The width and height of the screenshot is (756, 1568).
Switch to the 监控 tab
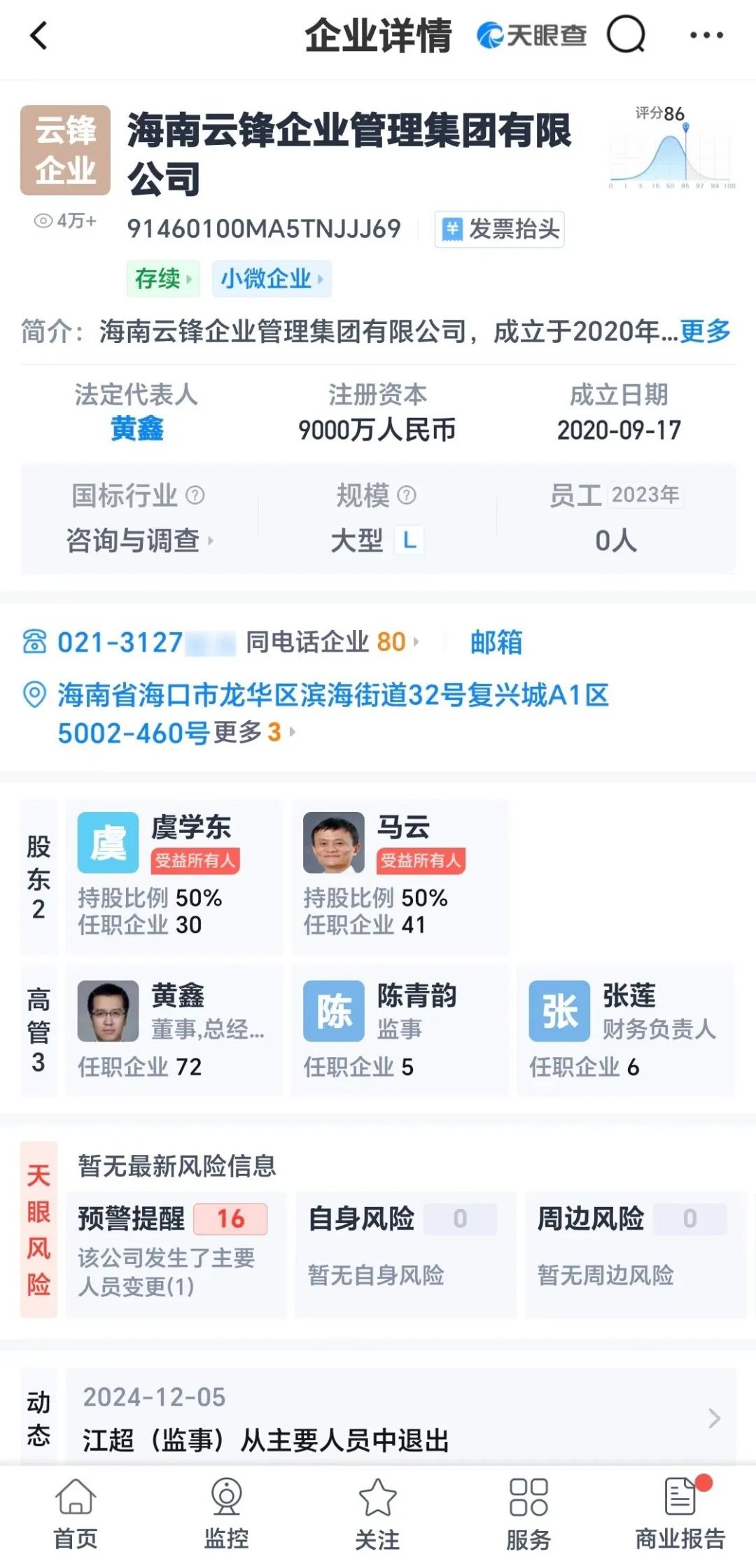(x=226, y=1515)
